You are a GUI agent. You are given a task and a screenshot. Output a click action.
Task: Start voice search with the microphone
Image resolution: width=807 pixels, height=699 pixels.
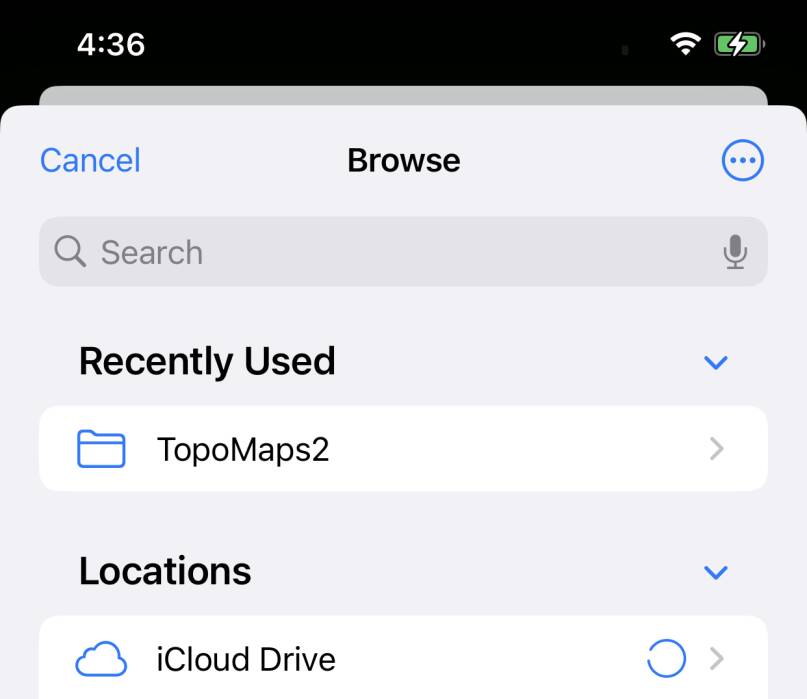[x=735, y=252]
